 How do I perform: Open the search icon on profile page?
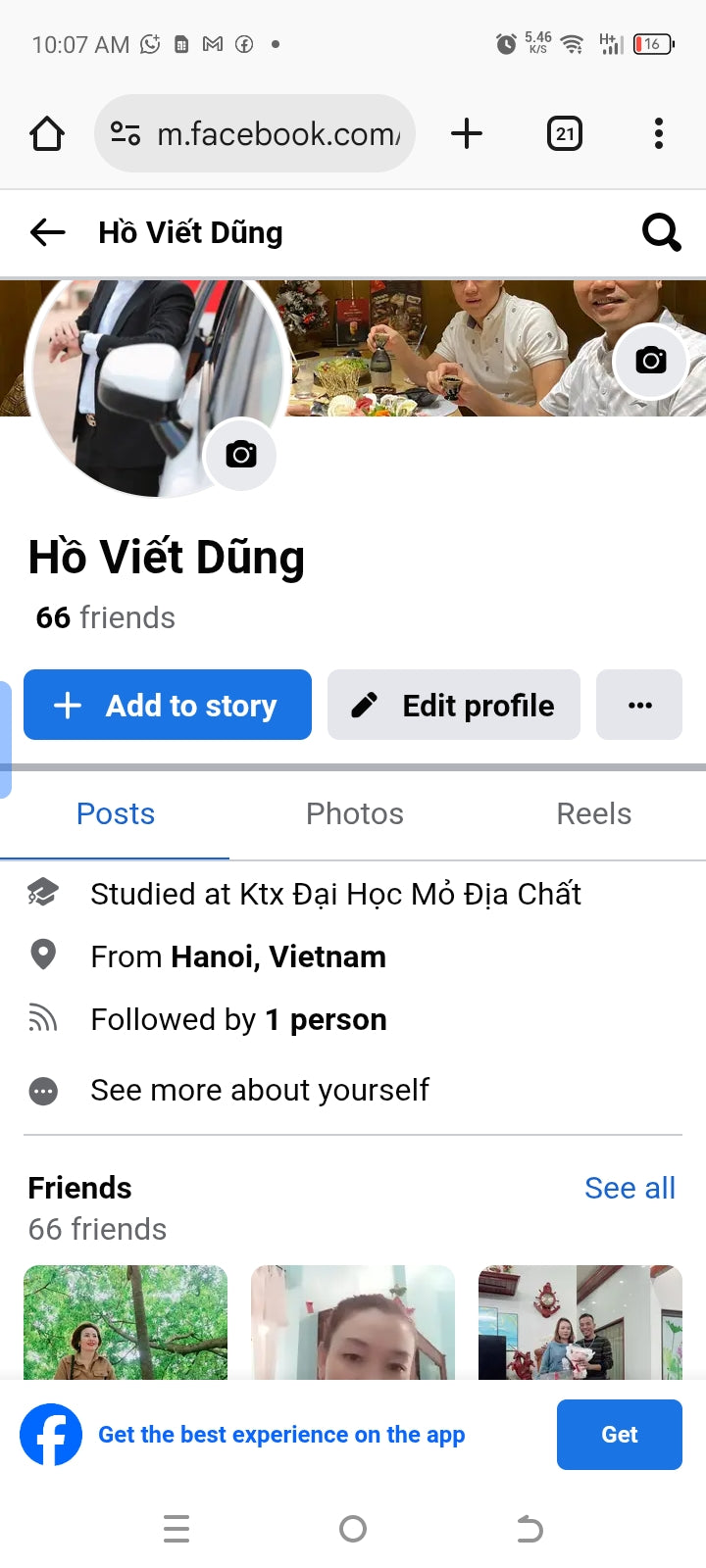[x=662, y=232]
